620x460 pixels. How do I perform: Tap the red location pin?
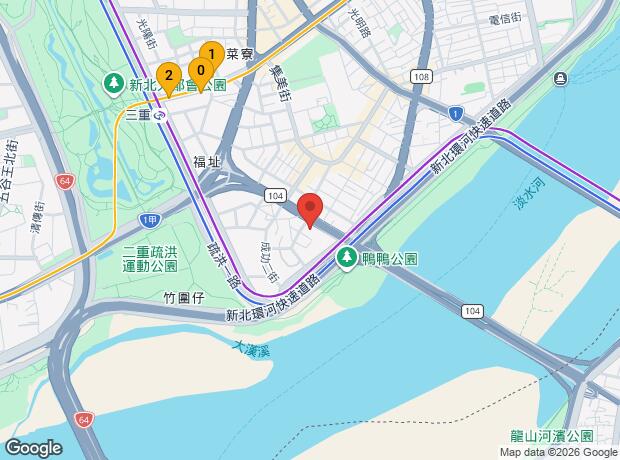310,209
